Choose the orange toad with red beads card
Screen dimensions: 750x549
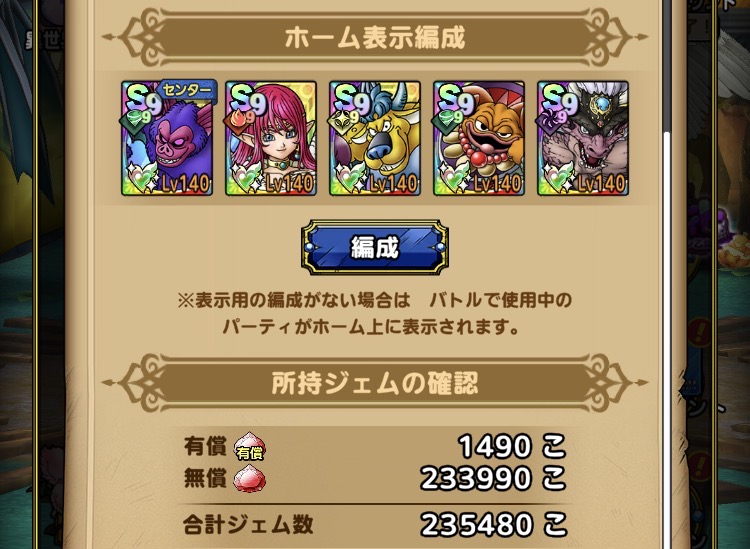(479, 138)
